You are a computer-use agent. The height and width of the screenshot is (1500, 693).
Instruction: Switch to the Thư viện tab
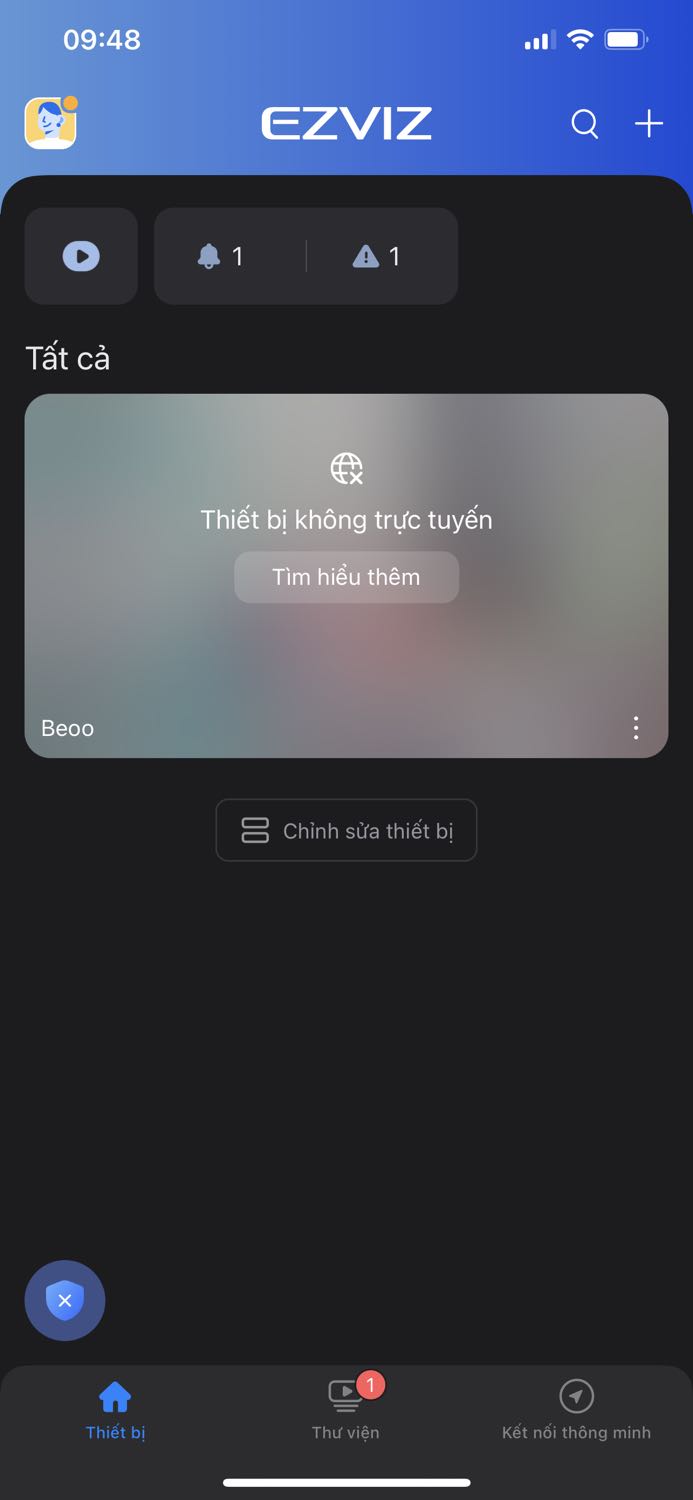[346, 1411]
